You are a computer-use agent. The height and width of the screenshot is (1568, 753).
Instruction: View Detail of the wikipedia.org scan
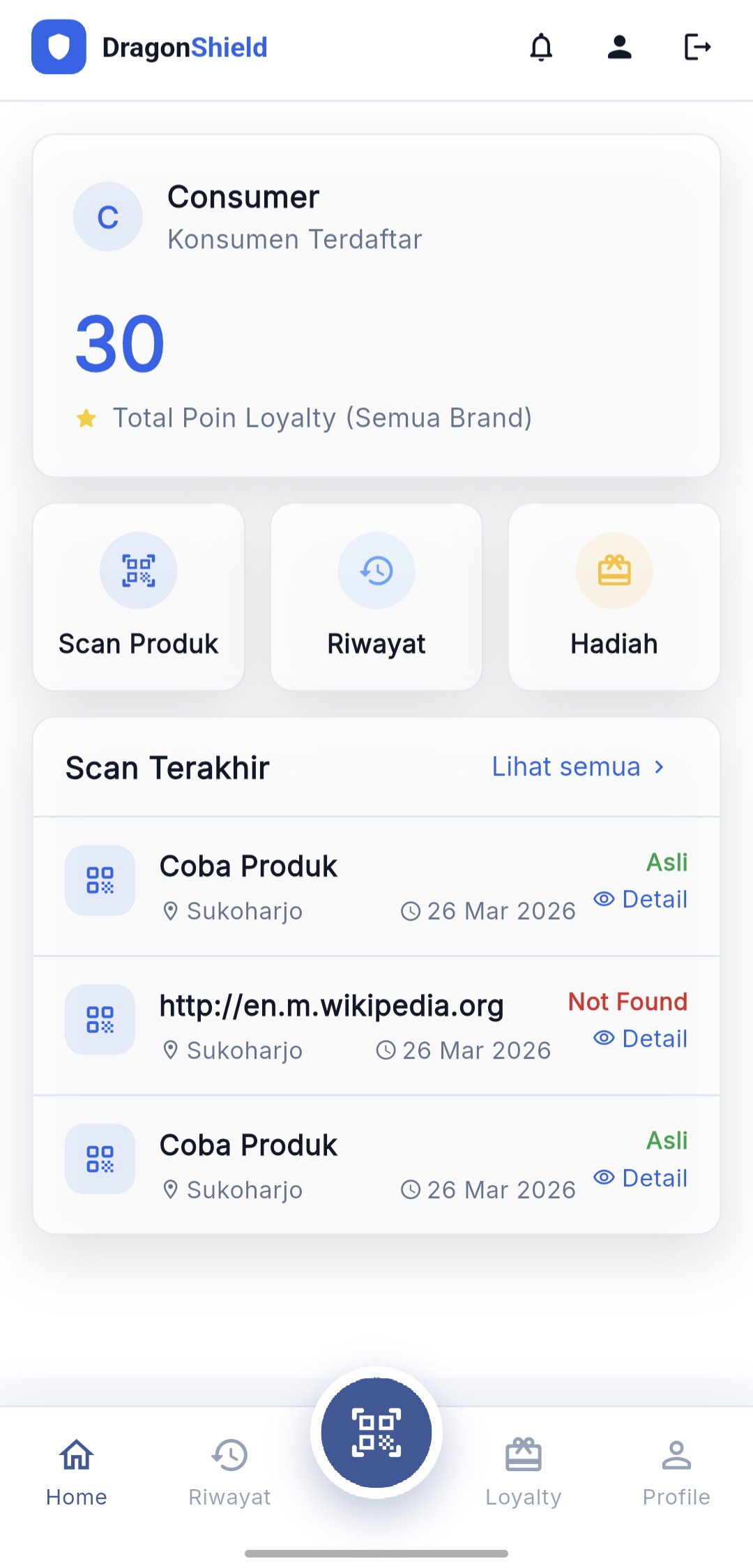(641, 1039)
